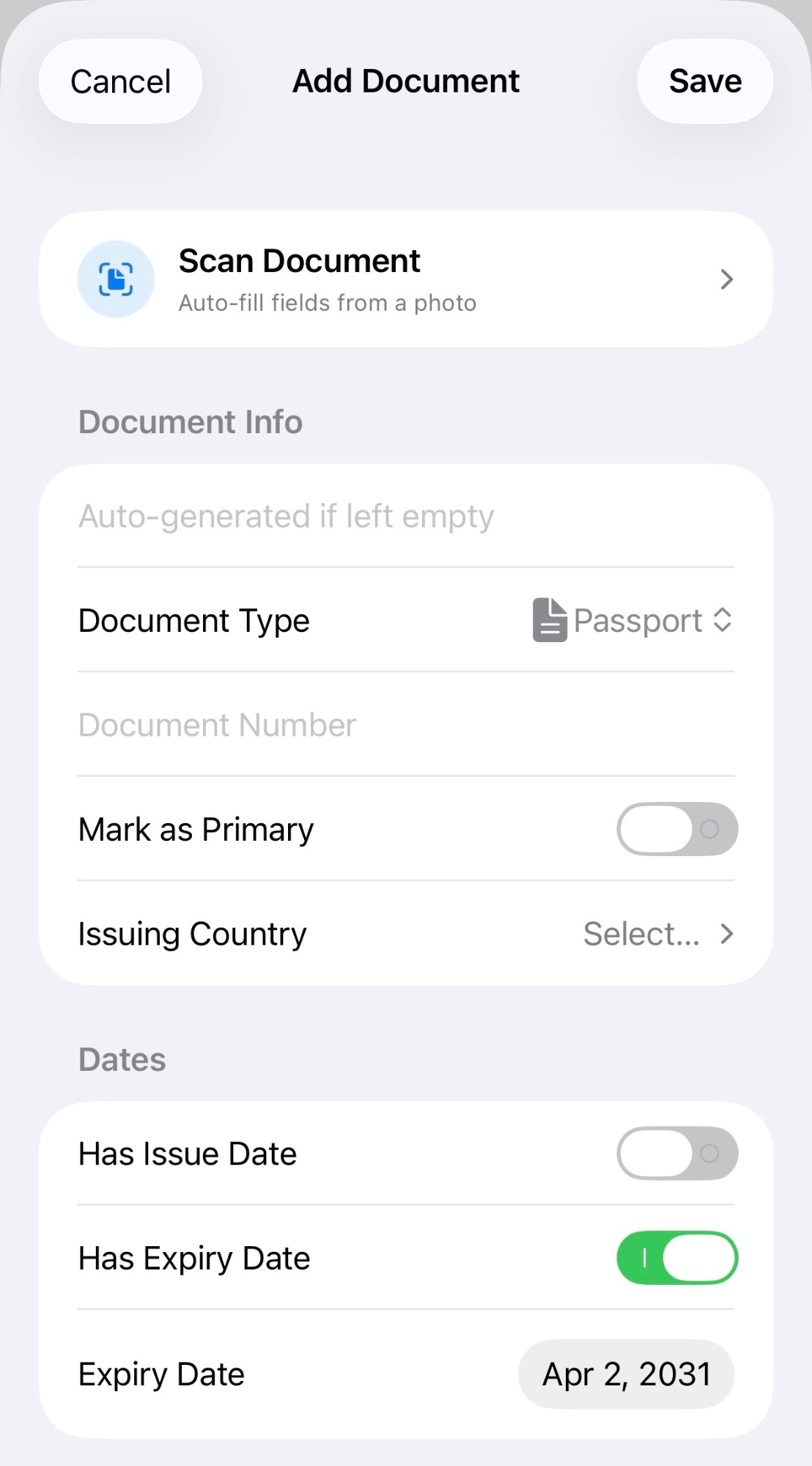812x1466 pixels.
Task: Enable the Mark as Primary toggle
Action: [x=676, y=828]
